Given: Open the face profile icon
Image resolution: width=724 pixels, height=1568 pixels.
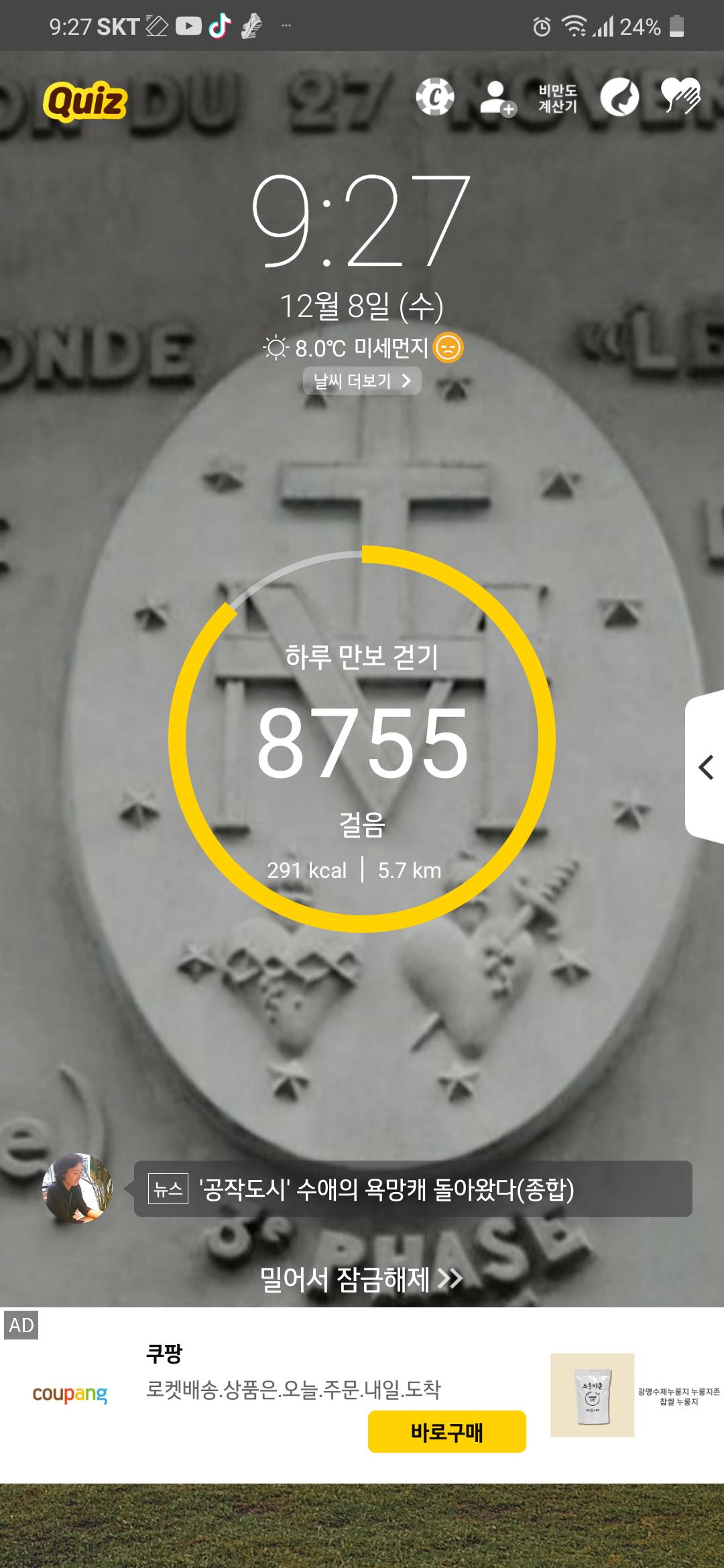Looking at the screenshot, I should tap(619, 98).
